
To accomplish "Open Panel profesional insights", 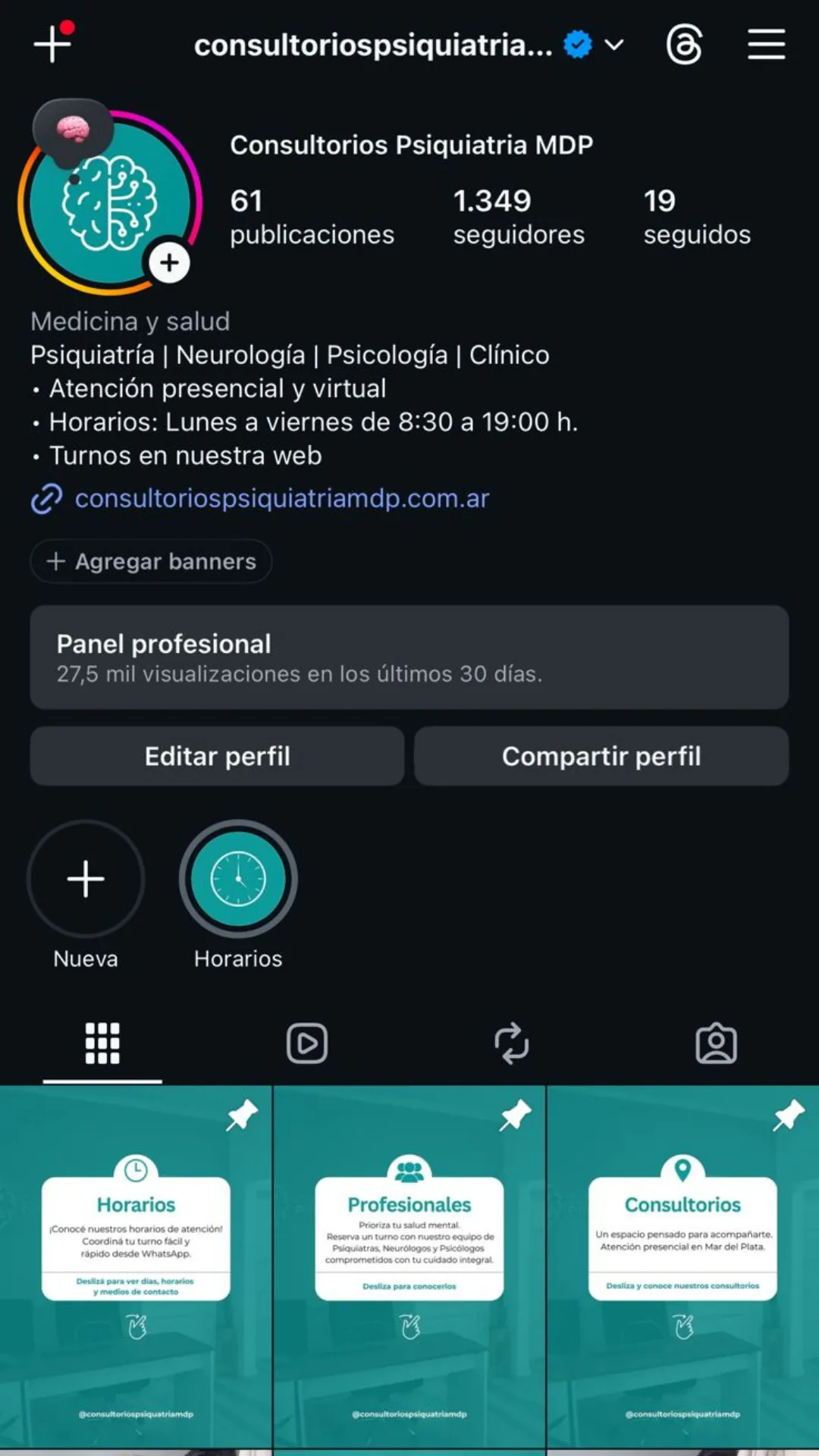I will (409, 657).
